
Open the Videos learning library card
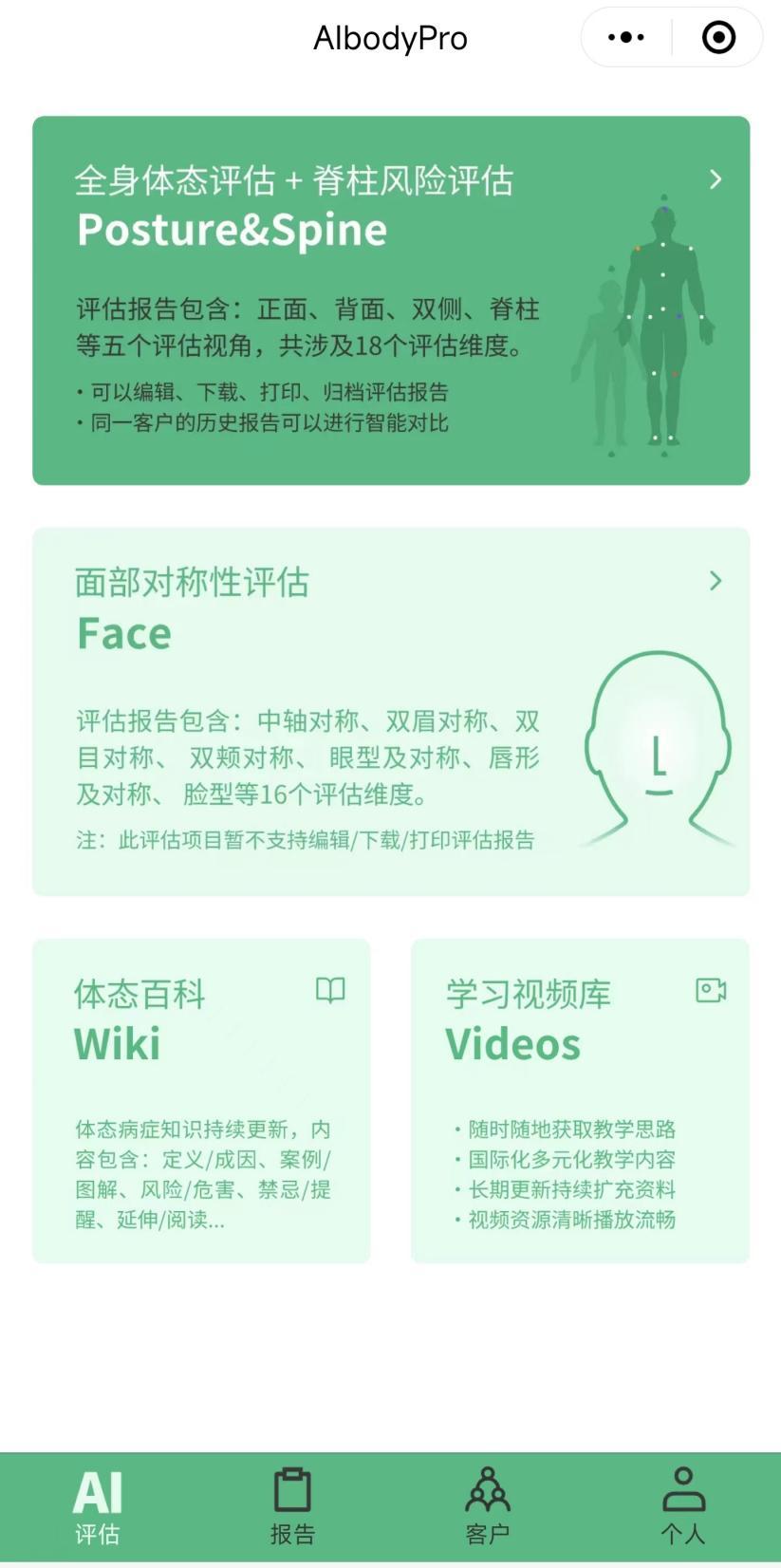[580, 1100]
